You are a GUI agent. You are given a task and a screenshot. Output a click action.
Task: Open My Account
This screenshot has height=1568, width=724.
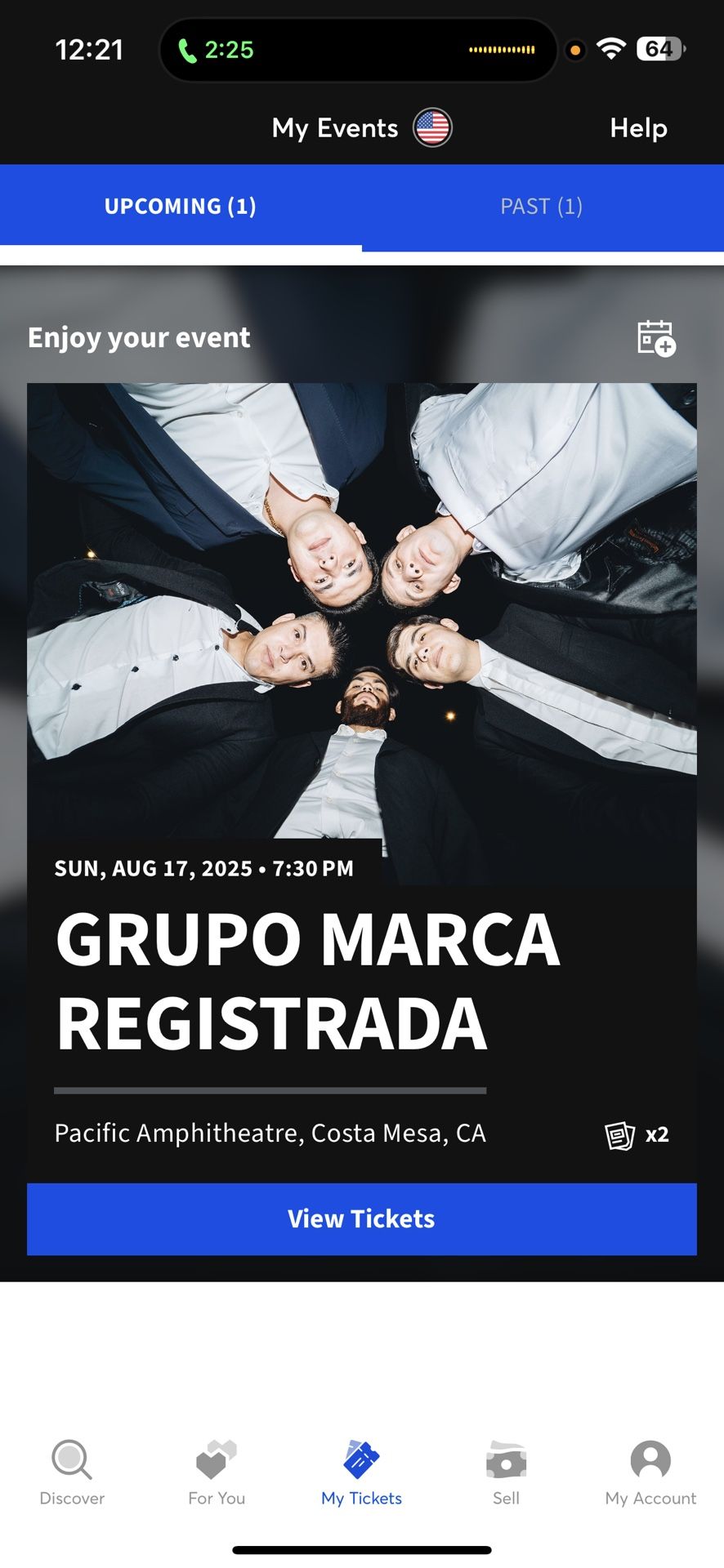pyautogui.click(x=650, y=1472)
